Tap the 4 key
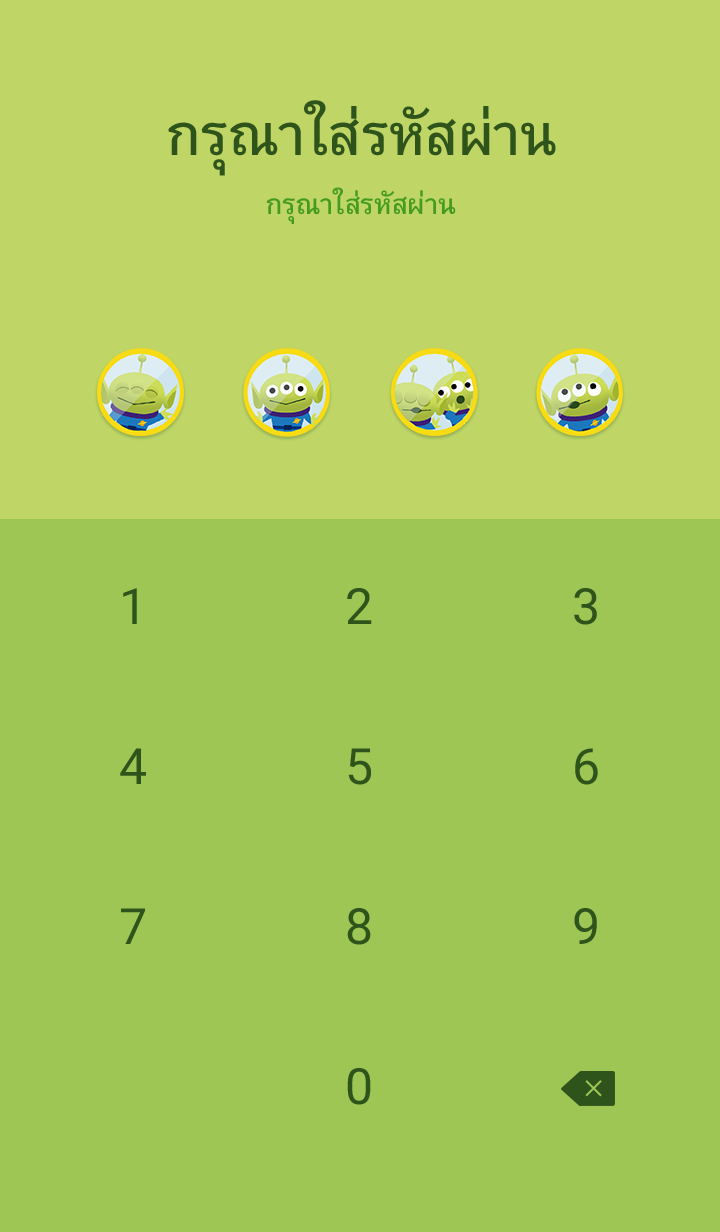The width and height of the screenshot is (720, 1232). click(133, 767)
